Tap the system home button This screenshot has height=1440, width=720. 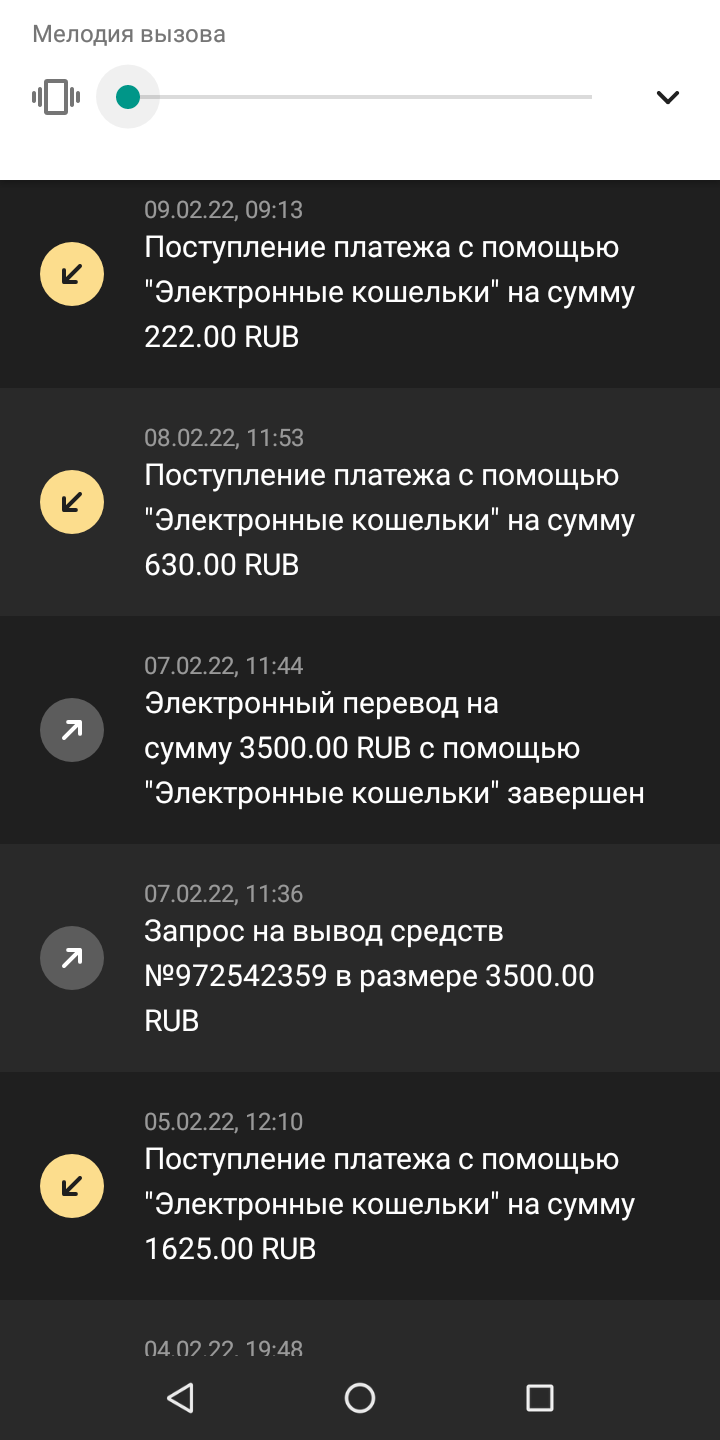point(360,1398)
